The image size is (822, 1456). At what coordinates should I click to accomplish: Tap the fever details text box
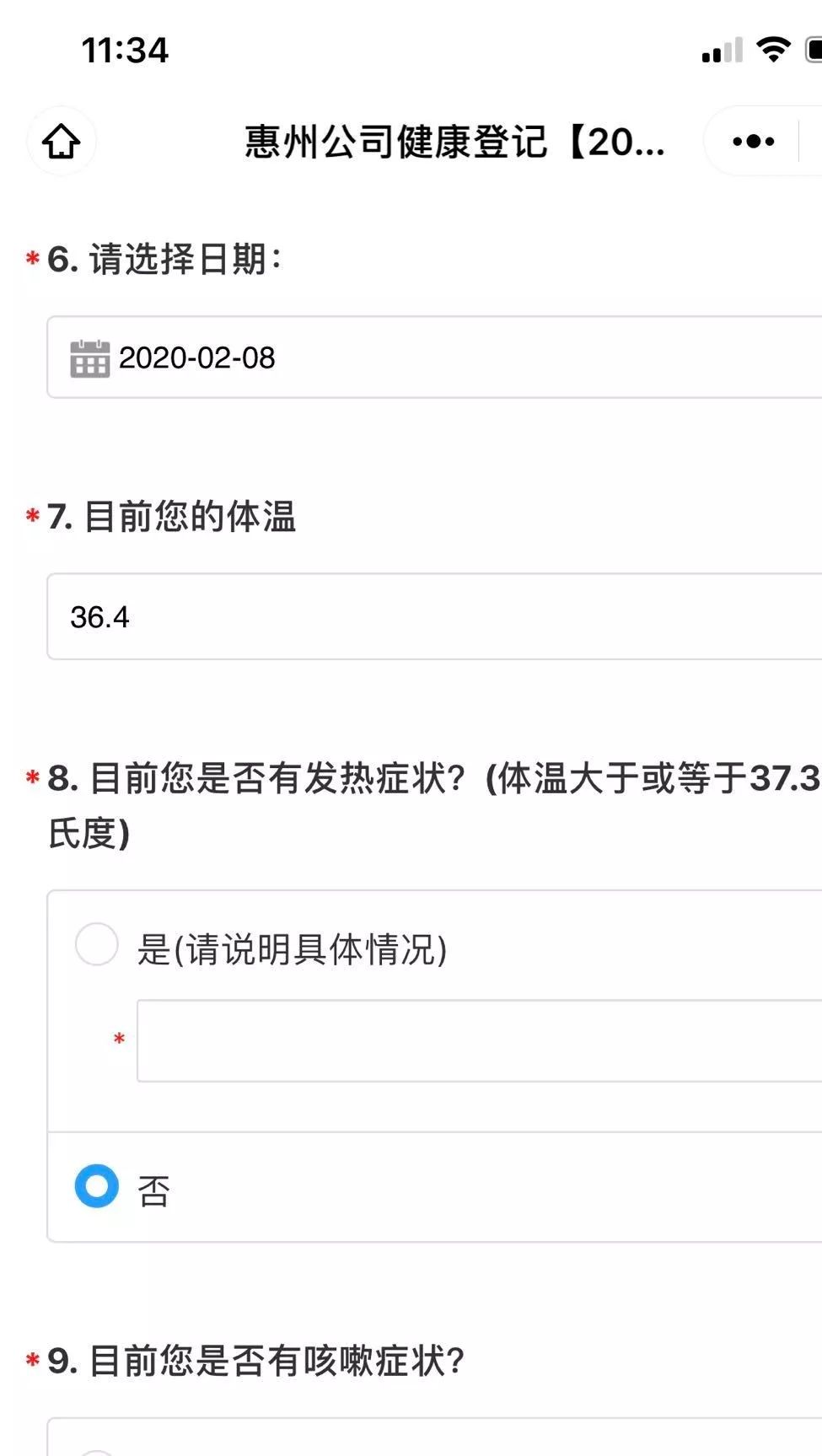(x=478, y=1040)
